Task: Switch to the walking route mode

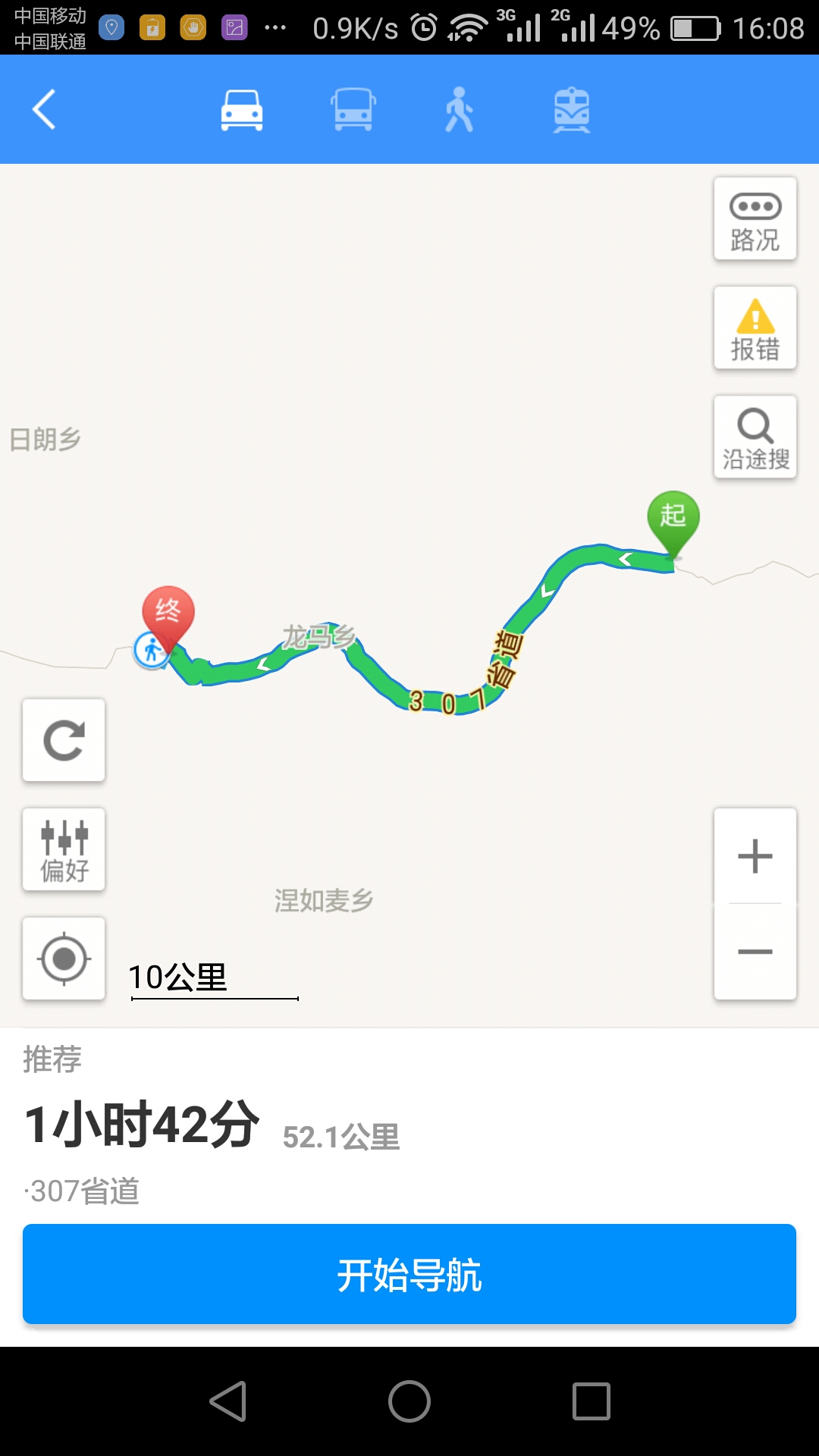Action: [x=460, y=110]
